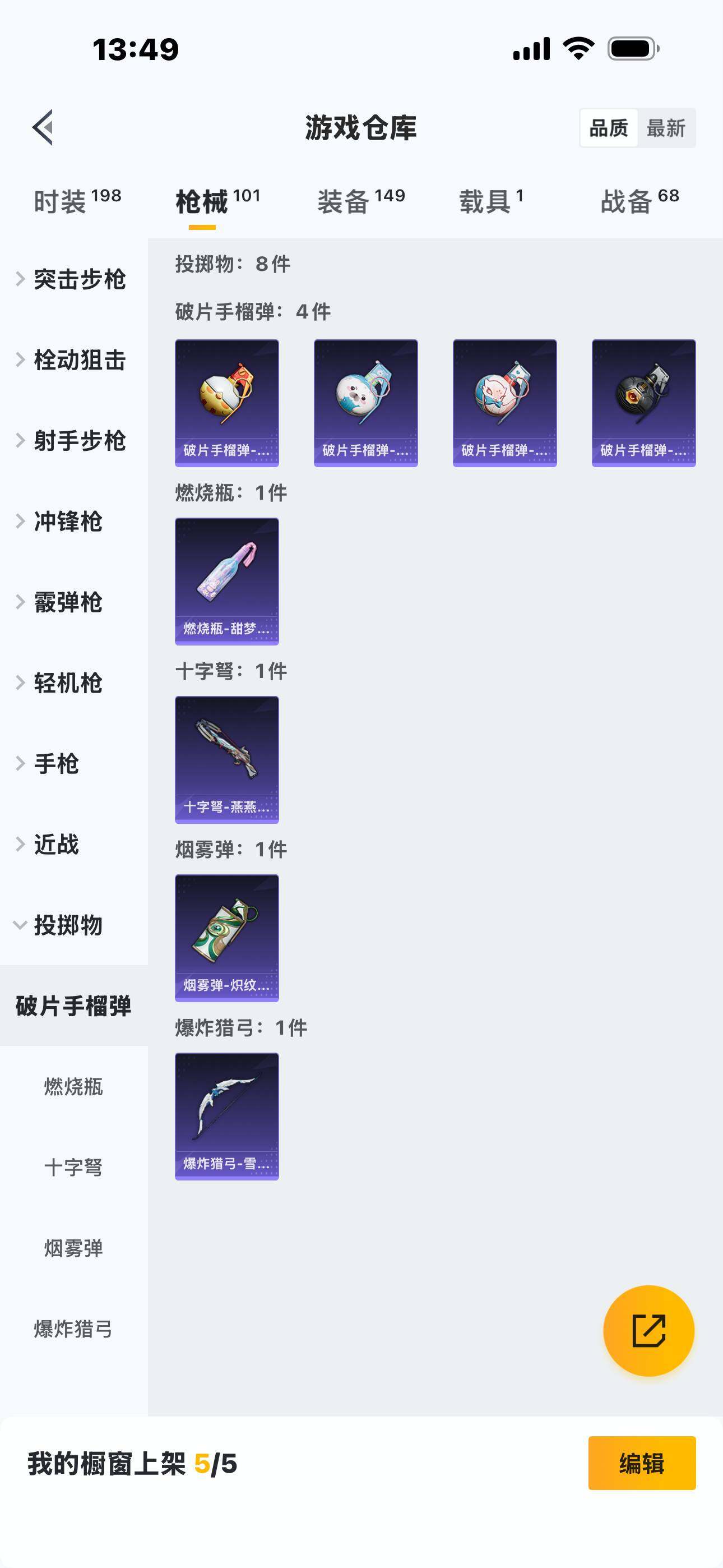Sort items by 最新
This screenshot has width=723, height=1568.
[665, 128]
